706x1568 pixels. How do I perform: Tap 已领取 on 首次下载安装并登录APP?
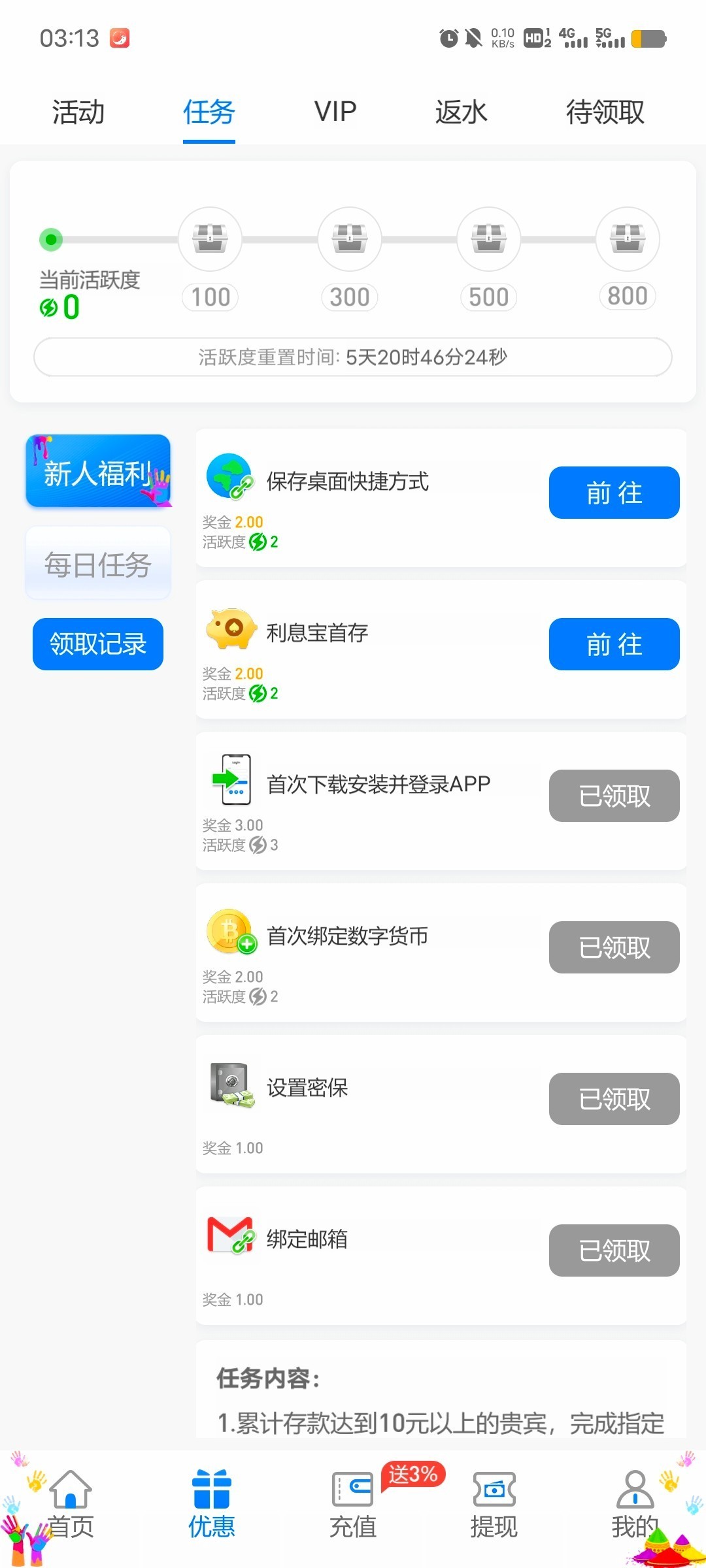614,796
